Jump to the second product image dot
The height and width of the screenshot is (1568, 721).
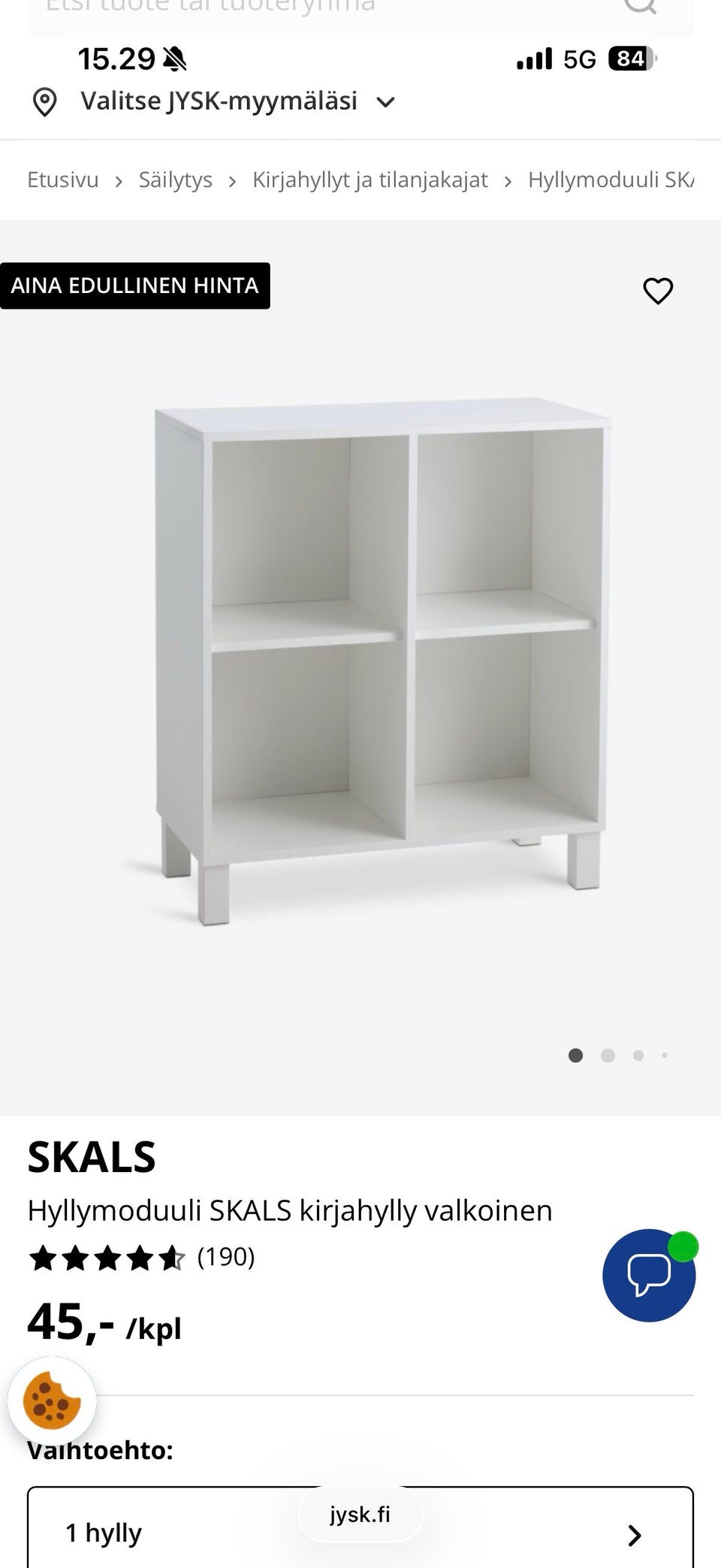coord(608,1056)
